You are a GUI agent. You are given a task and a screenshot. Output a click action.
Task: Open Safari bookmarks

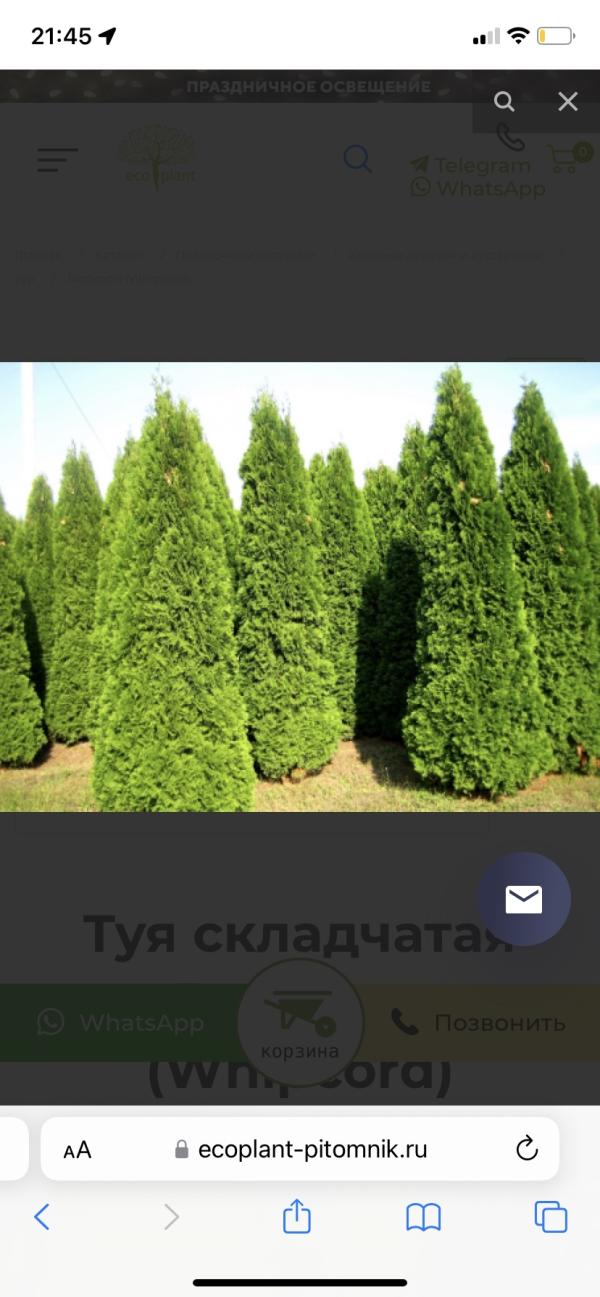click(x=423, y=1216)
